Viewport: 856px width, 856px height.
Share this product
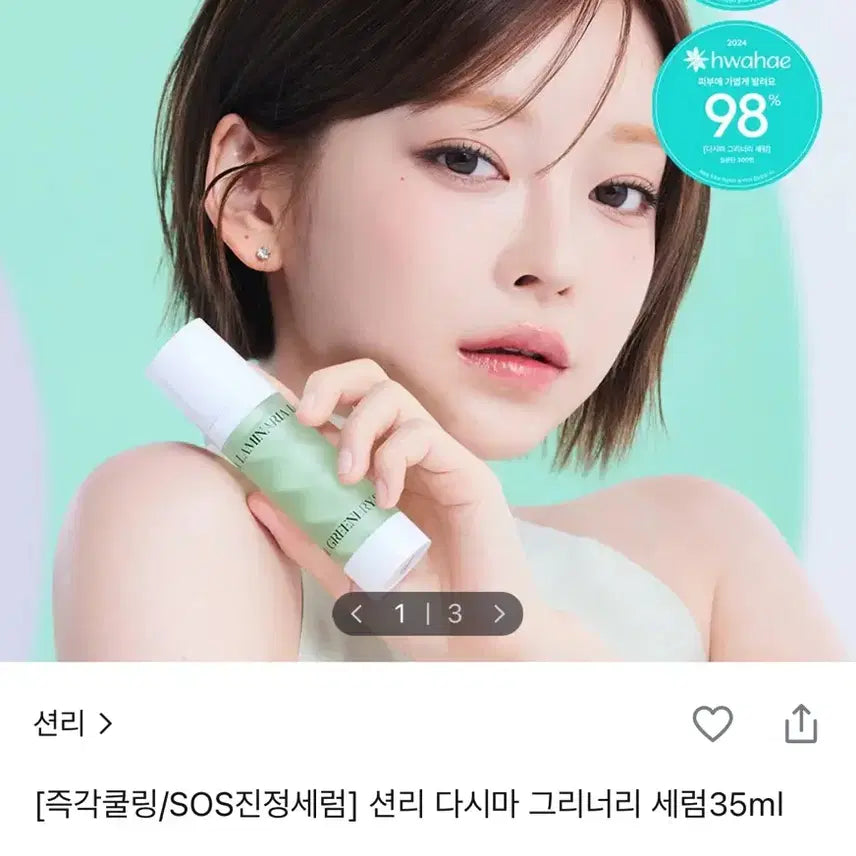801,723
